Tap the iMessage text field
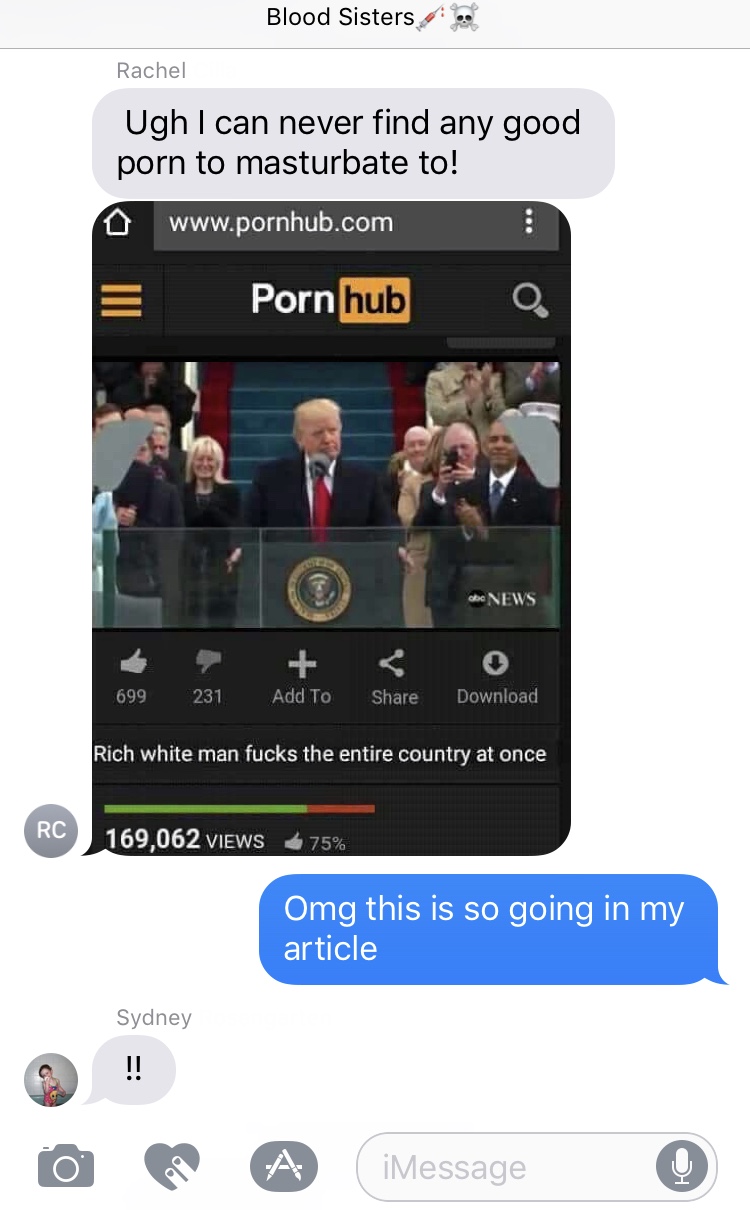Viewport: 750px width, 1210px height. coord(510,1166)
